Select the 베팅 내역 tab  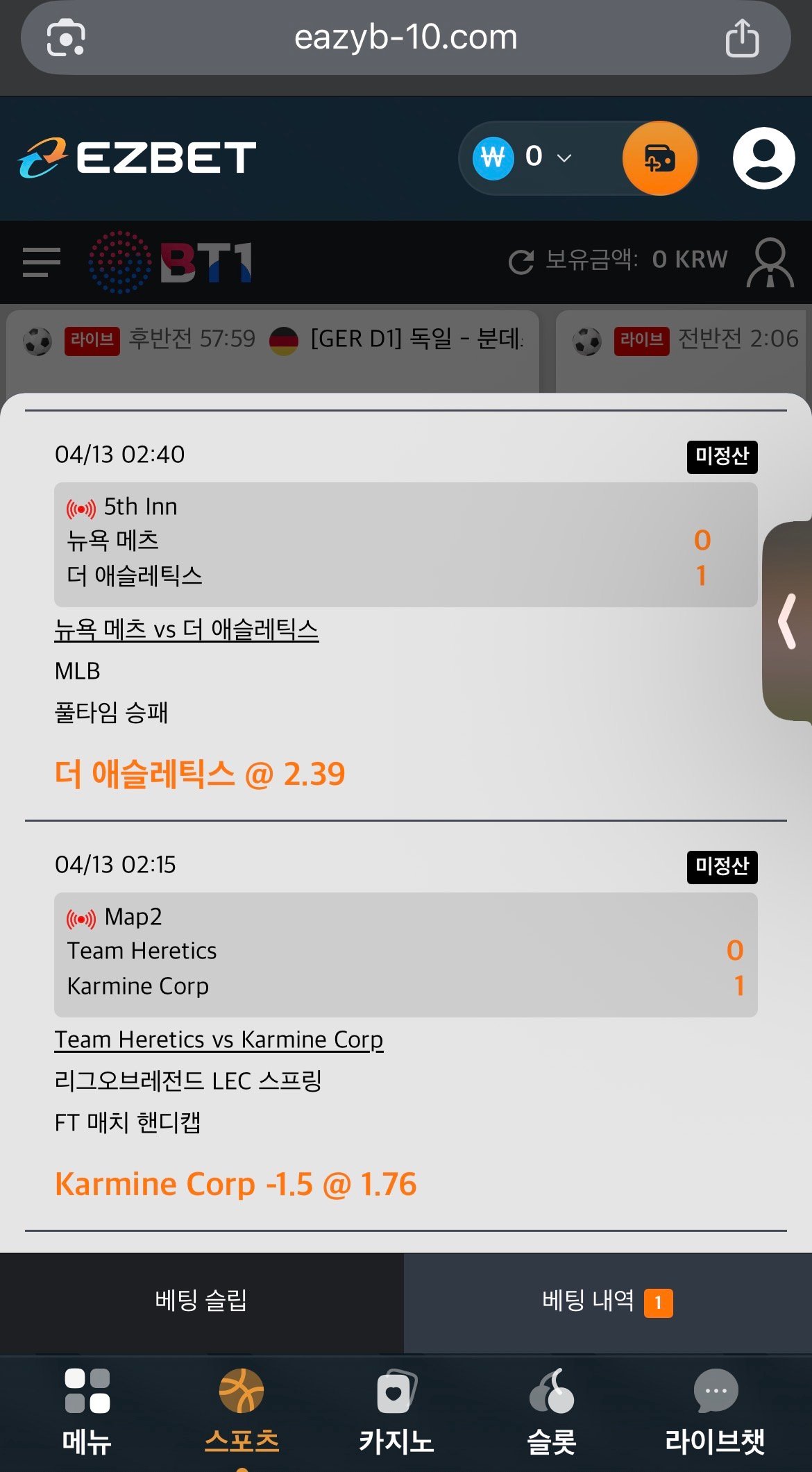tap(607, 1301)
